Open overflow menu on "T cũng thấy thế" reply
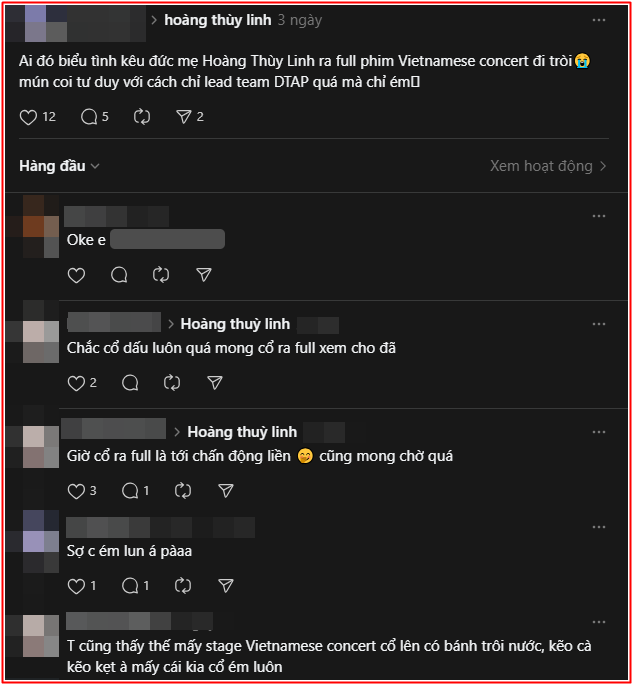633x685 pixels. coord(598,622)
